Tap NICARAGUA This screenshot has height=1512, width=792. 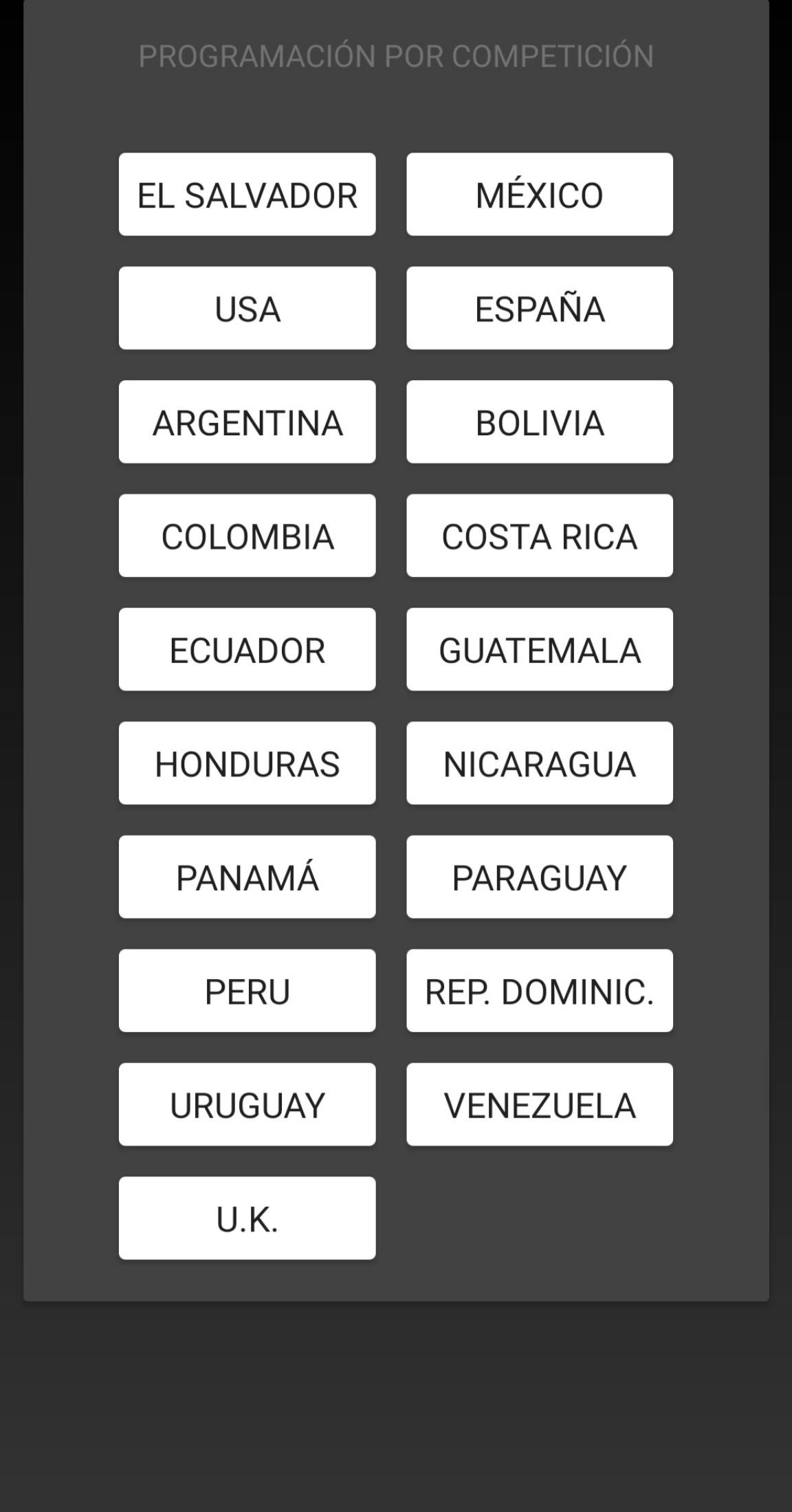(x=539, y=763)
